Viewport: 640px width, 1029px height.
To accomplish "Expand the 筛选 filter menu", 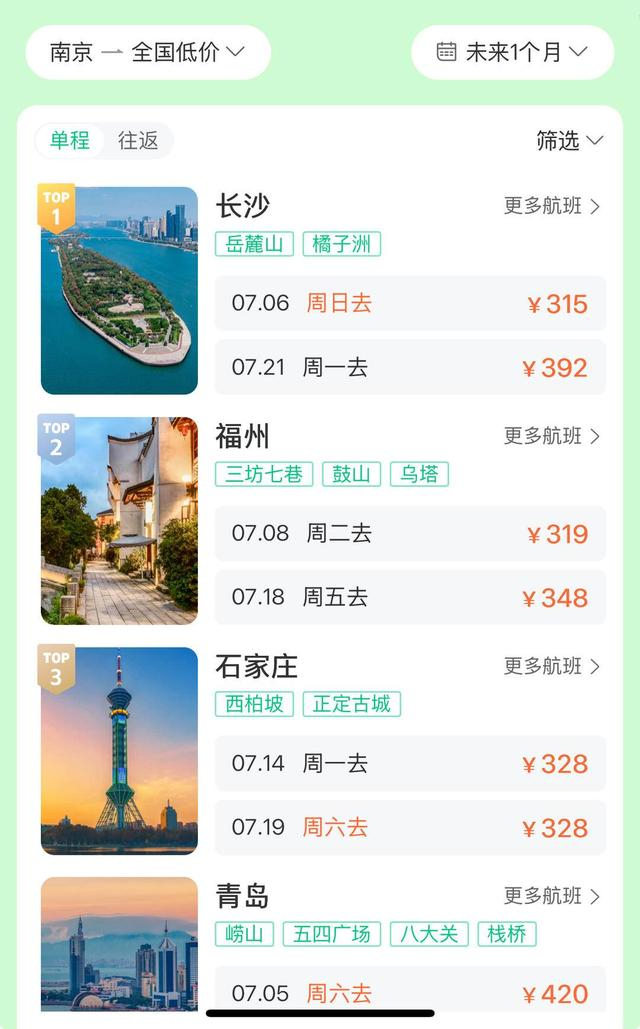I will point(569,141).
